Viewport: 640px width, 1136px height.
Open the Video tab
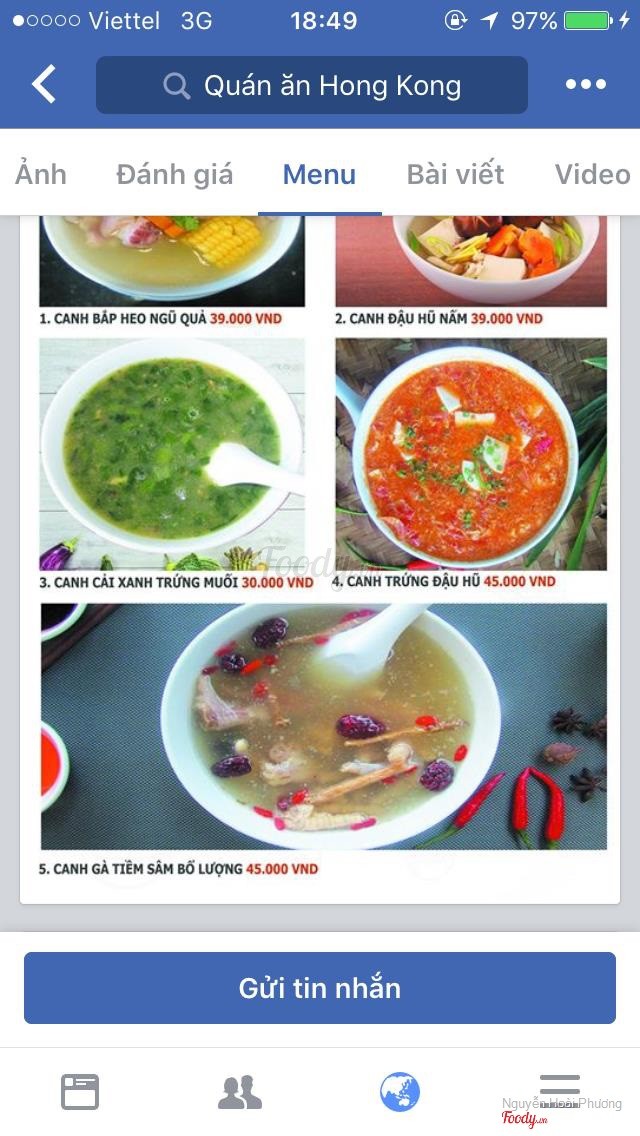pyautogui.click(x=592, y=174)
